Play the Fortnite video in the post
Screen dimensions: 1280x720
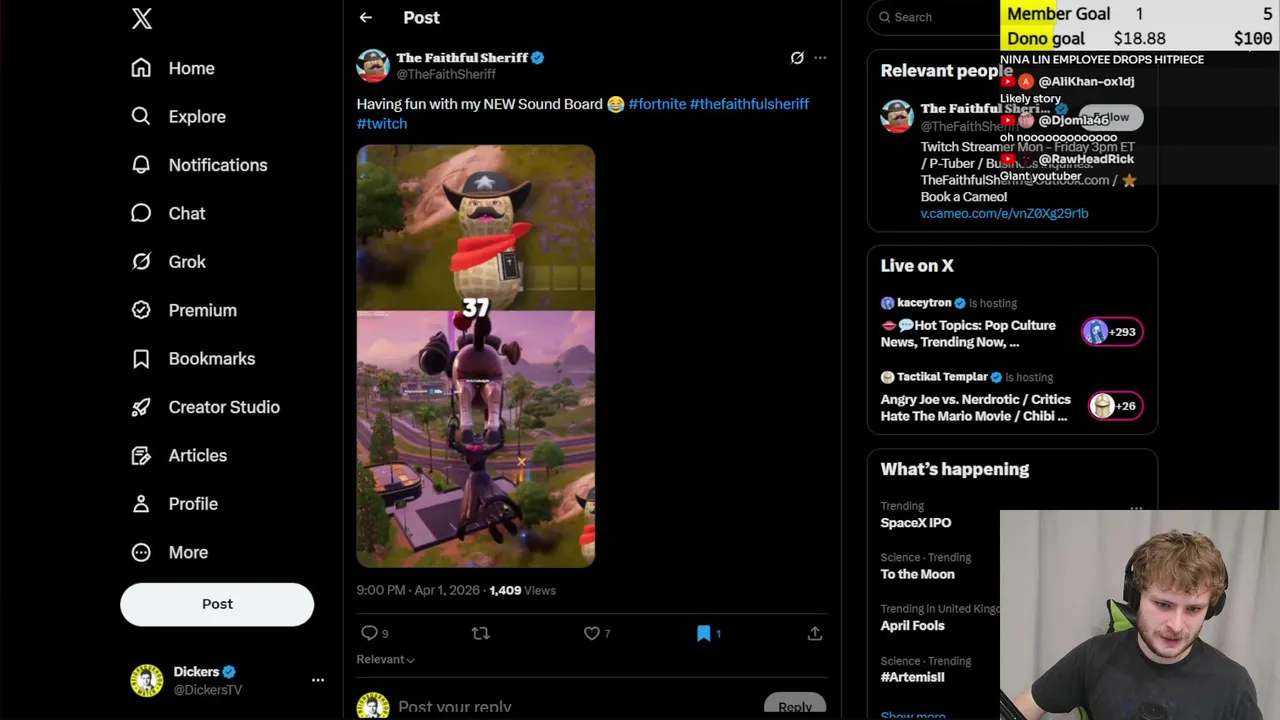click(476, 356)
